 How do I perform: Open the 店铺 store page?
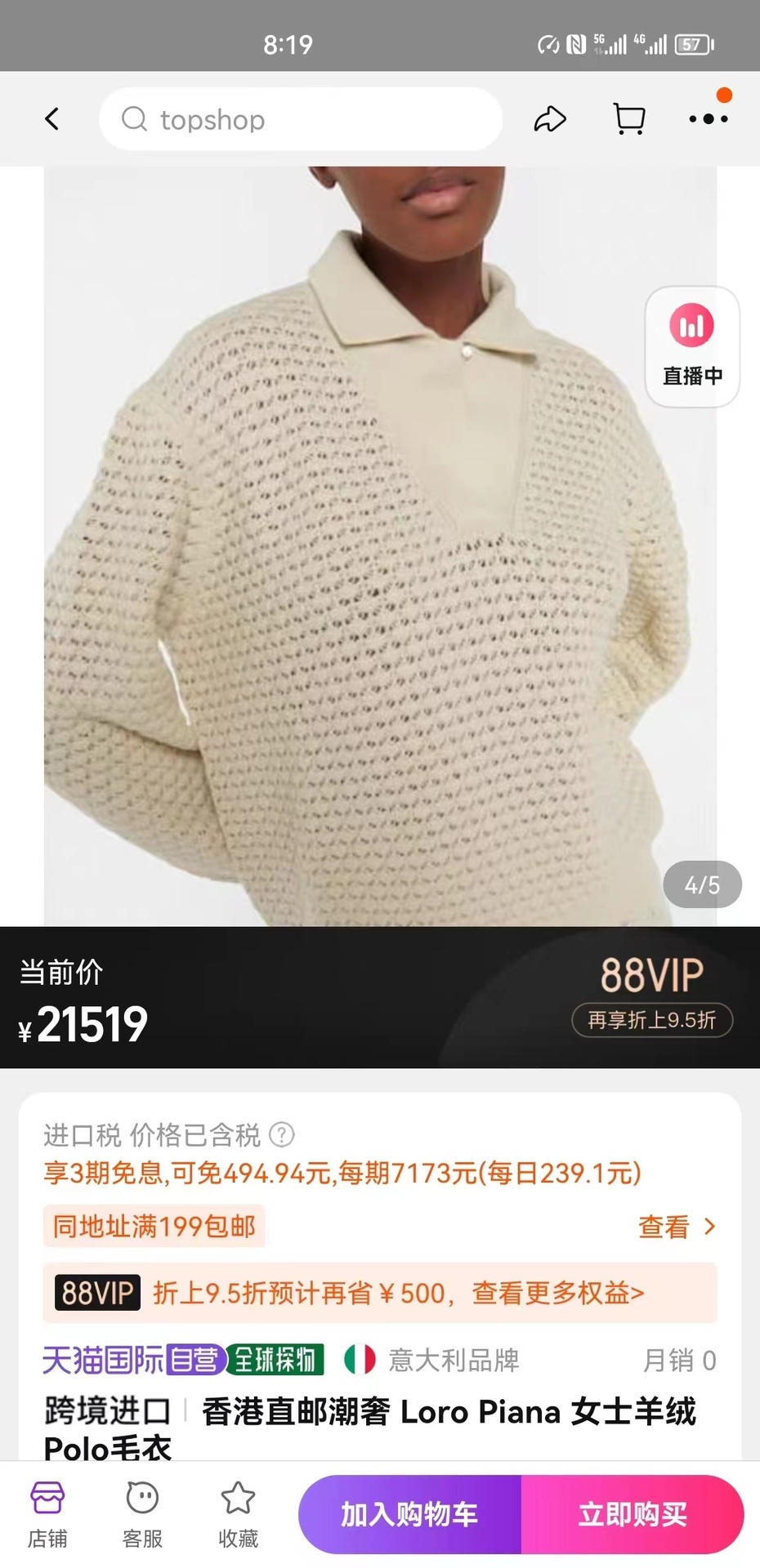(47, 1515)
